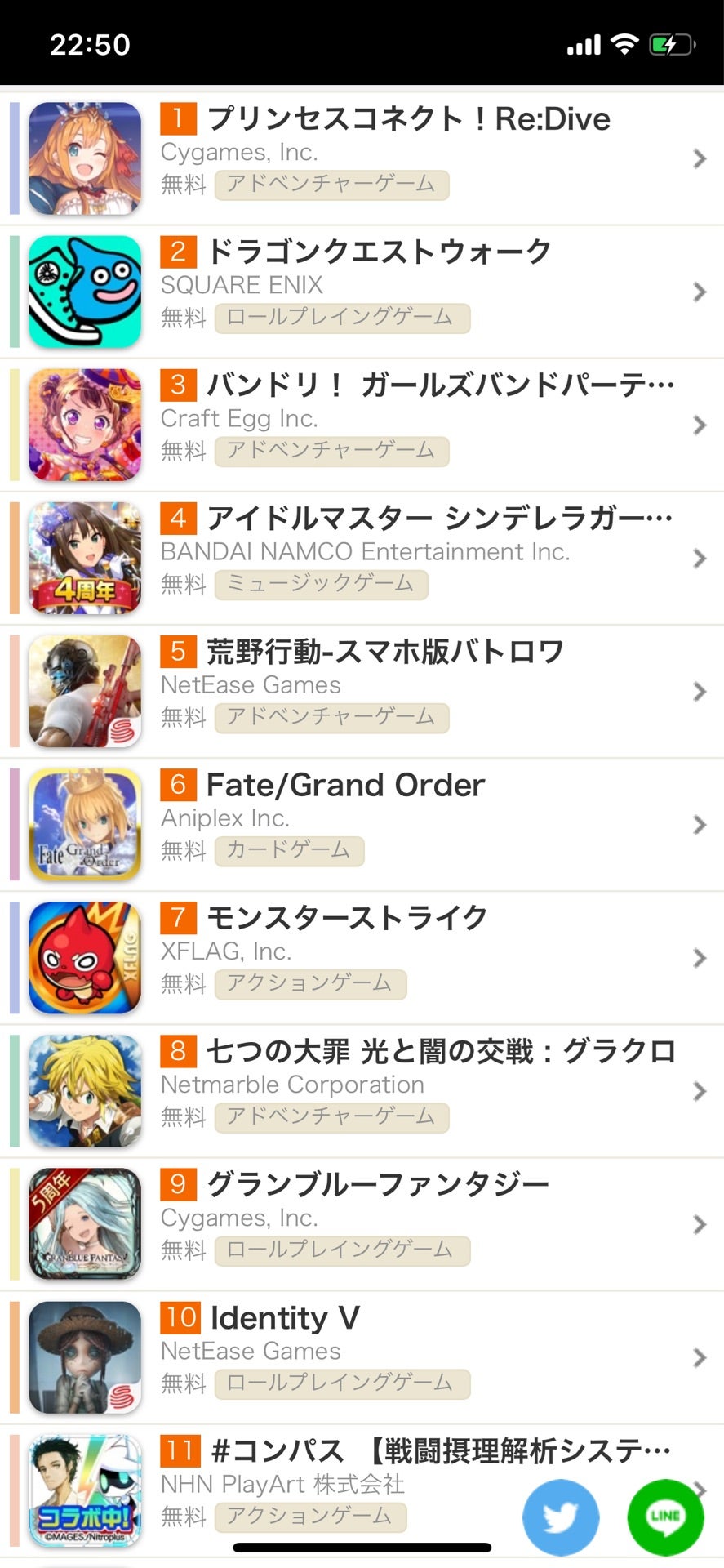Share the ranking on Twitter
724x1568 pixels.
tap(561, 1517)
